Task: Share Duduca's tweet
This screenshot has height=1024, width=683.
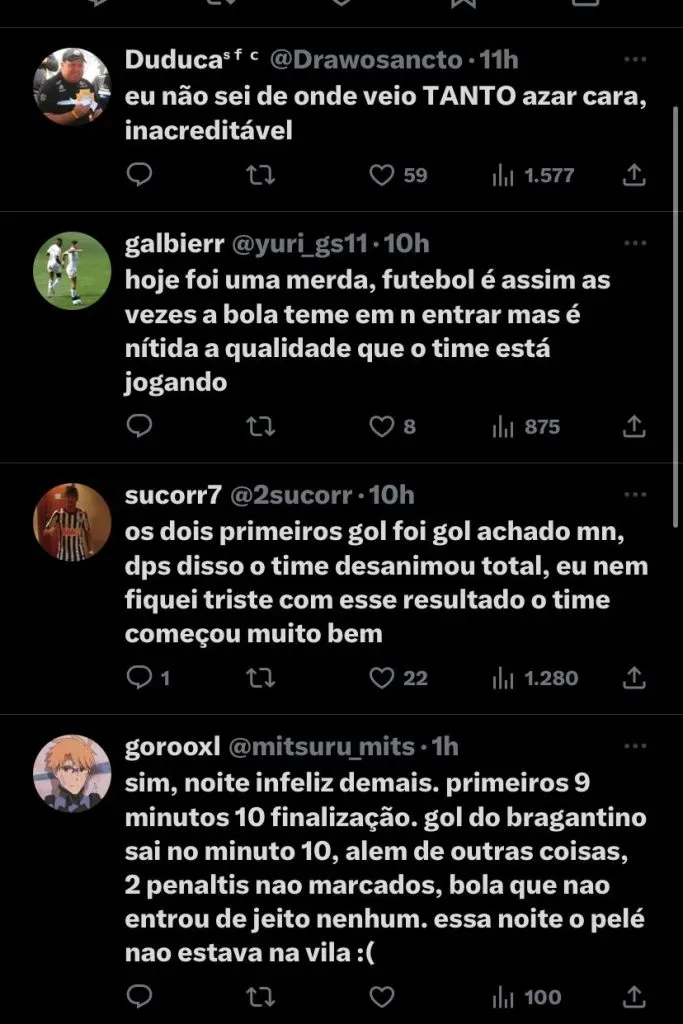Action: 633,176
